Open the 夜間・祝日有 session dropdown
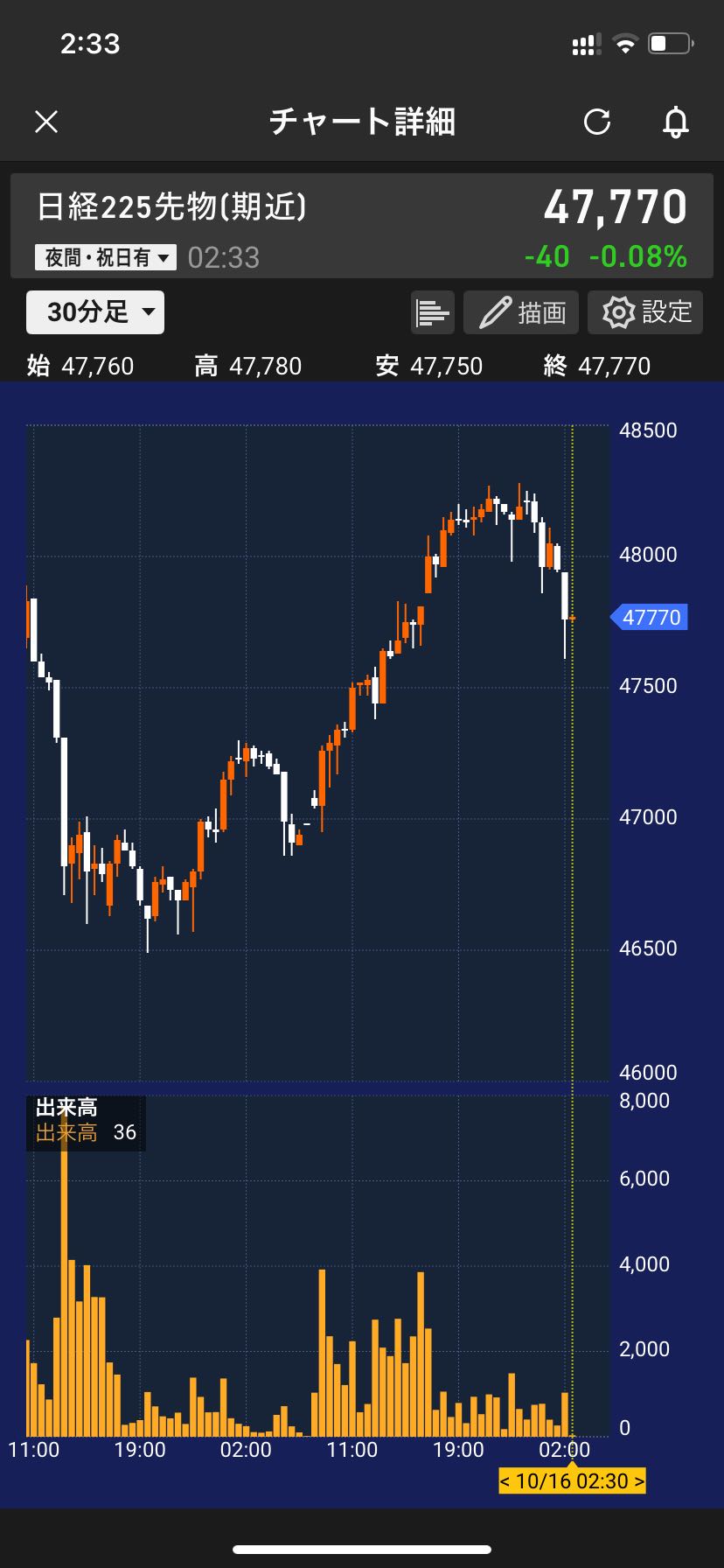The image size is (724, 1568). [106, 257]
